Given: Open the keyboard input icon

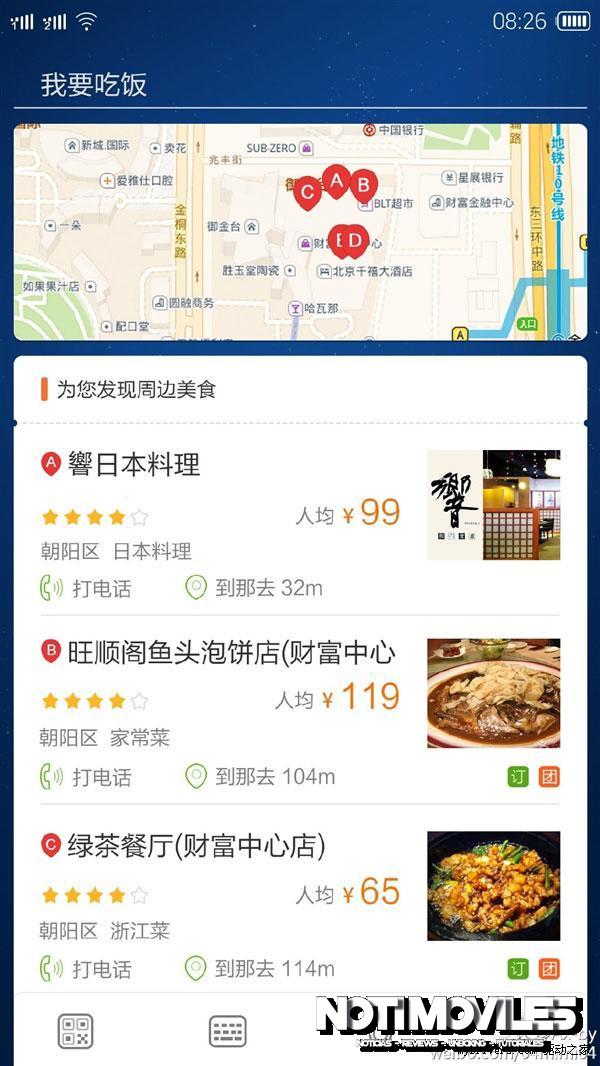Looking at the screenshot, I should 228,1031.
